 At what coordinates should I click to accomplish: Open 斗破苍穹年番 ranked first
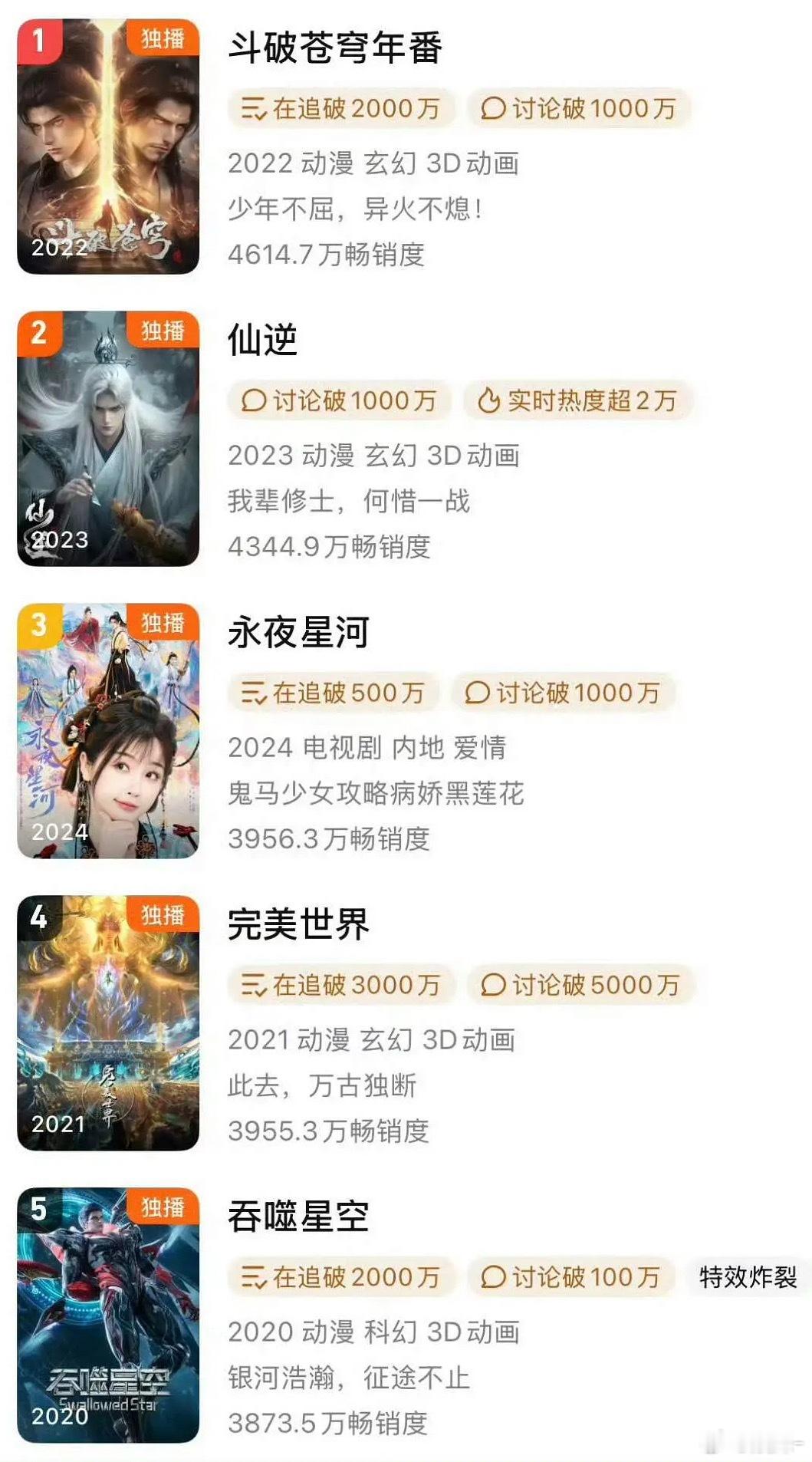click(x=335, y=48)
